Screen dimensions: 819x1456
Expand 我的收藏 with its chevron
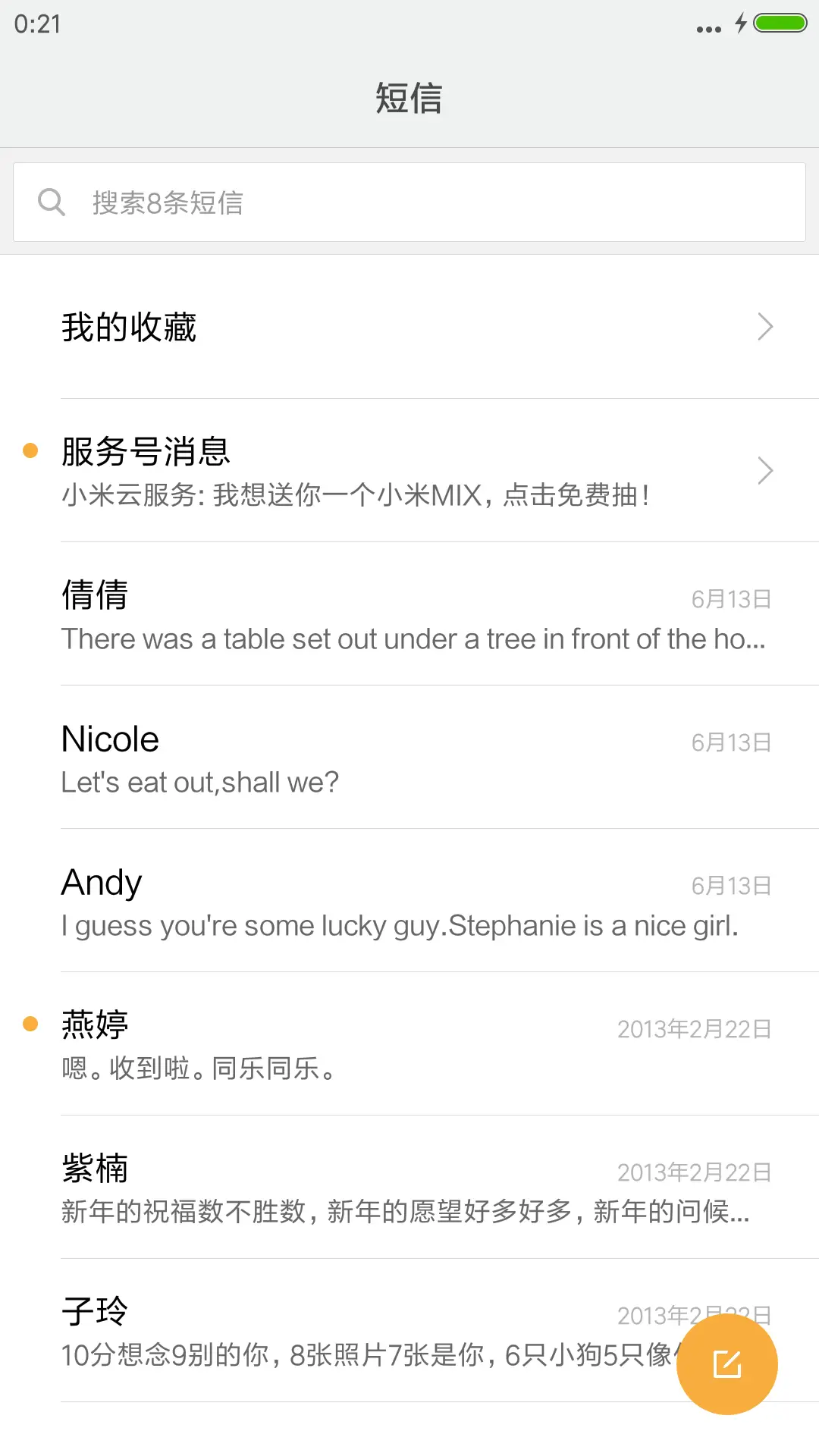tap(766, 326)
